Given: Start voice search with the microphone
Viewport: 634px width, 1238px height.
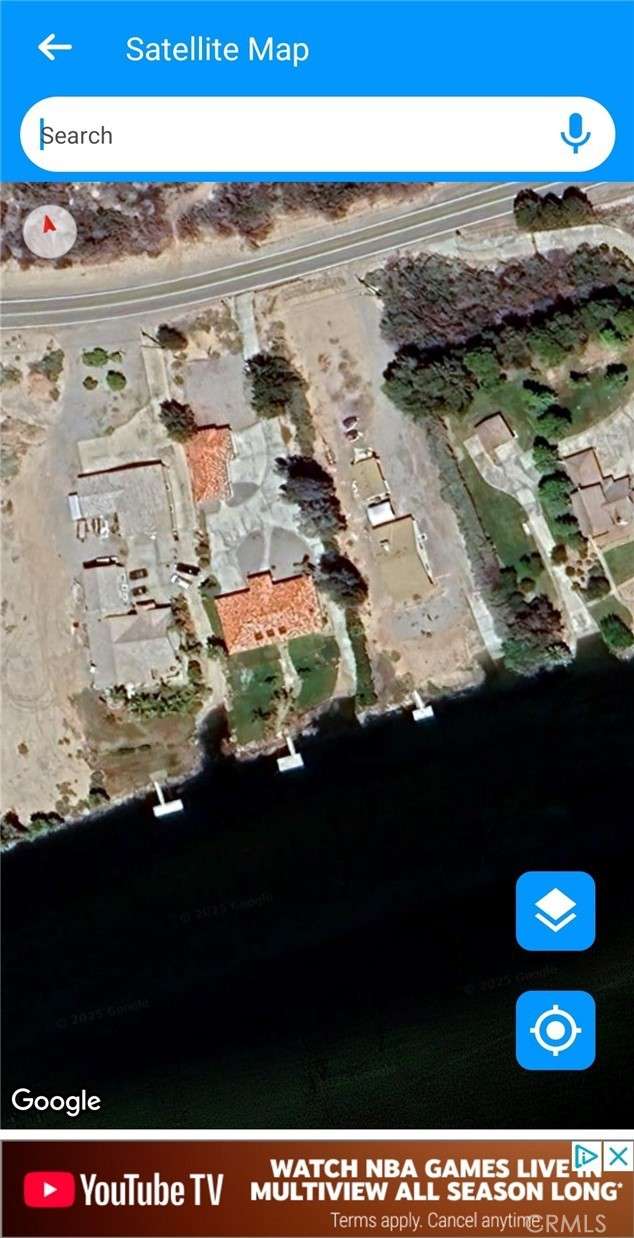Looking at the screenshot, I should [575, 134].
